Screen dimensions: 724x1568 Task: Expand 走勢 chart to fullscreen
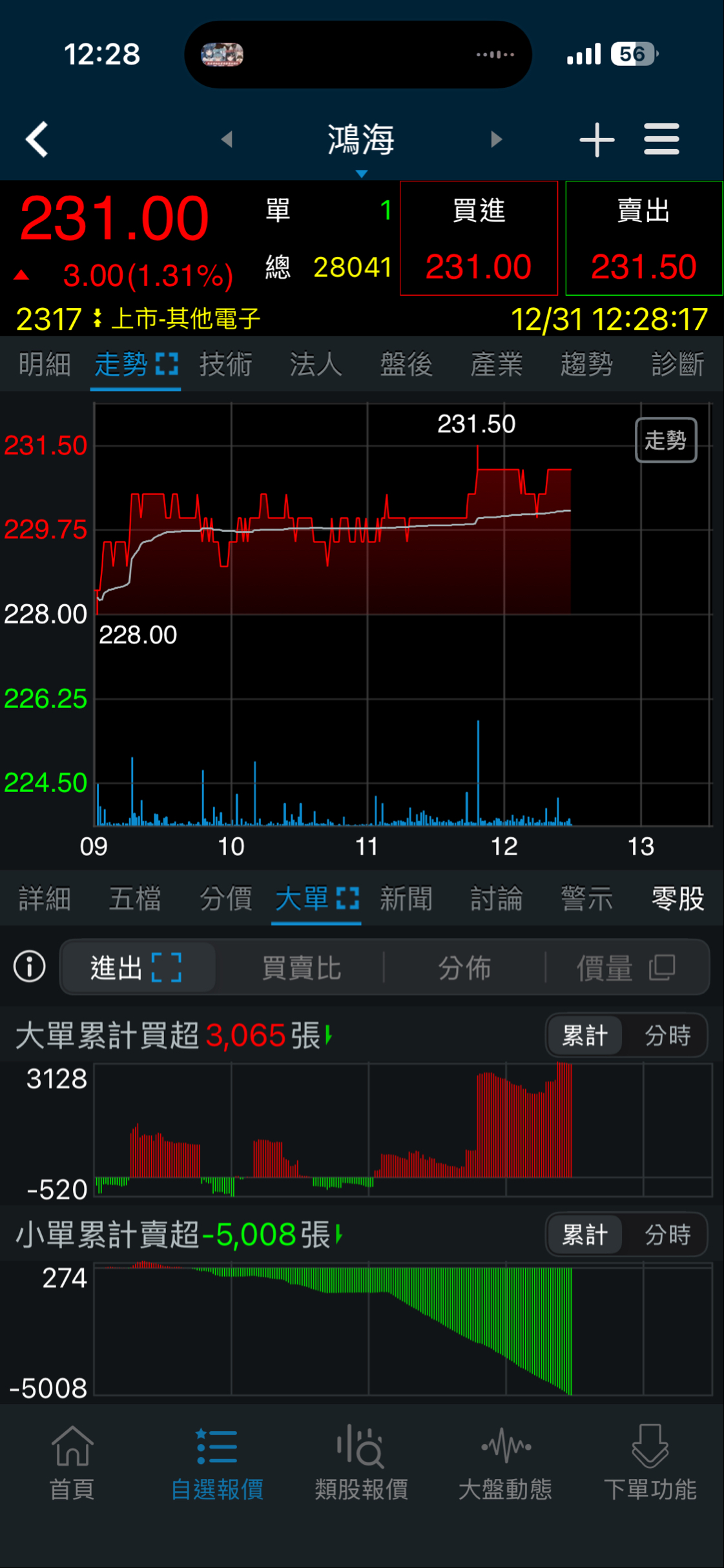click(167, 363)
